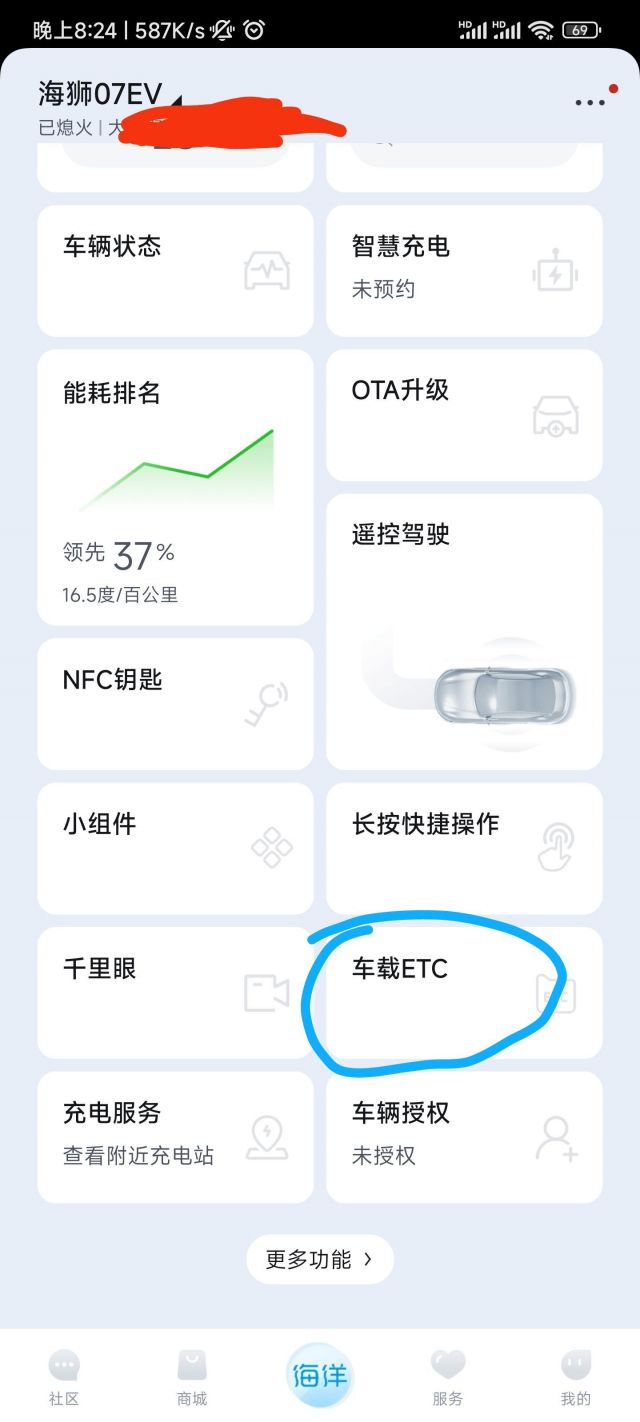640x1422 pixels.
Task: Open the 车辆授权 authorization card
Action: (464, 1137)
